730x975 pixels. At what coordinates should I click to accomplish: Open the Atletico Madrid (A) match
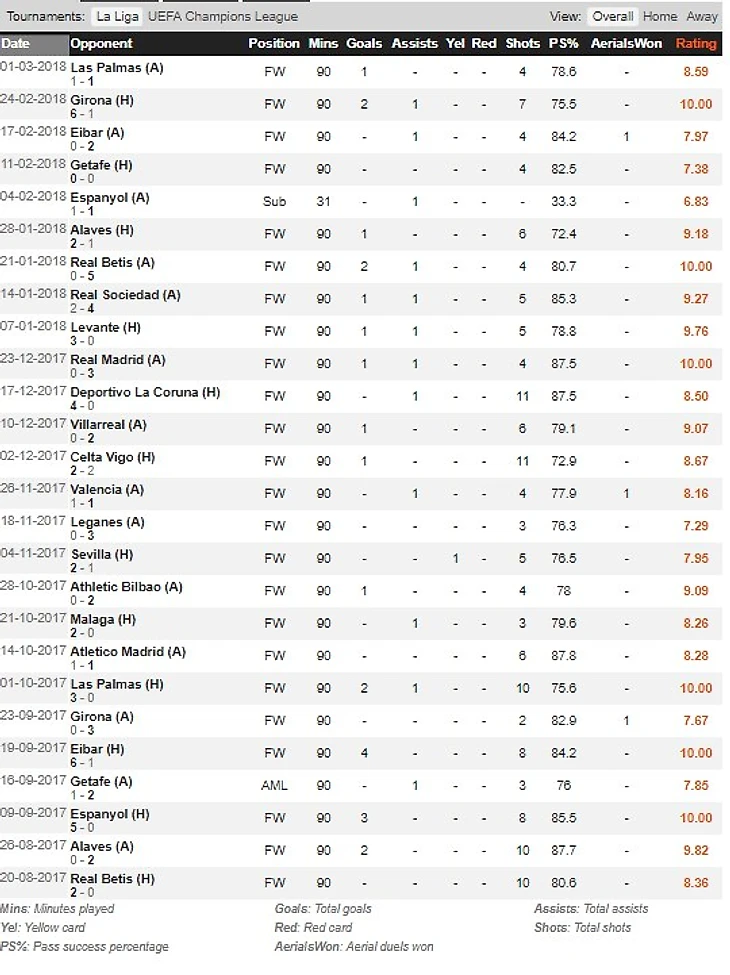(x=128, y=652)
